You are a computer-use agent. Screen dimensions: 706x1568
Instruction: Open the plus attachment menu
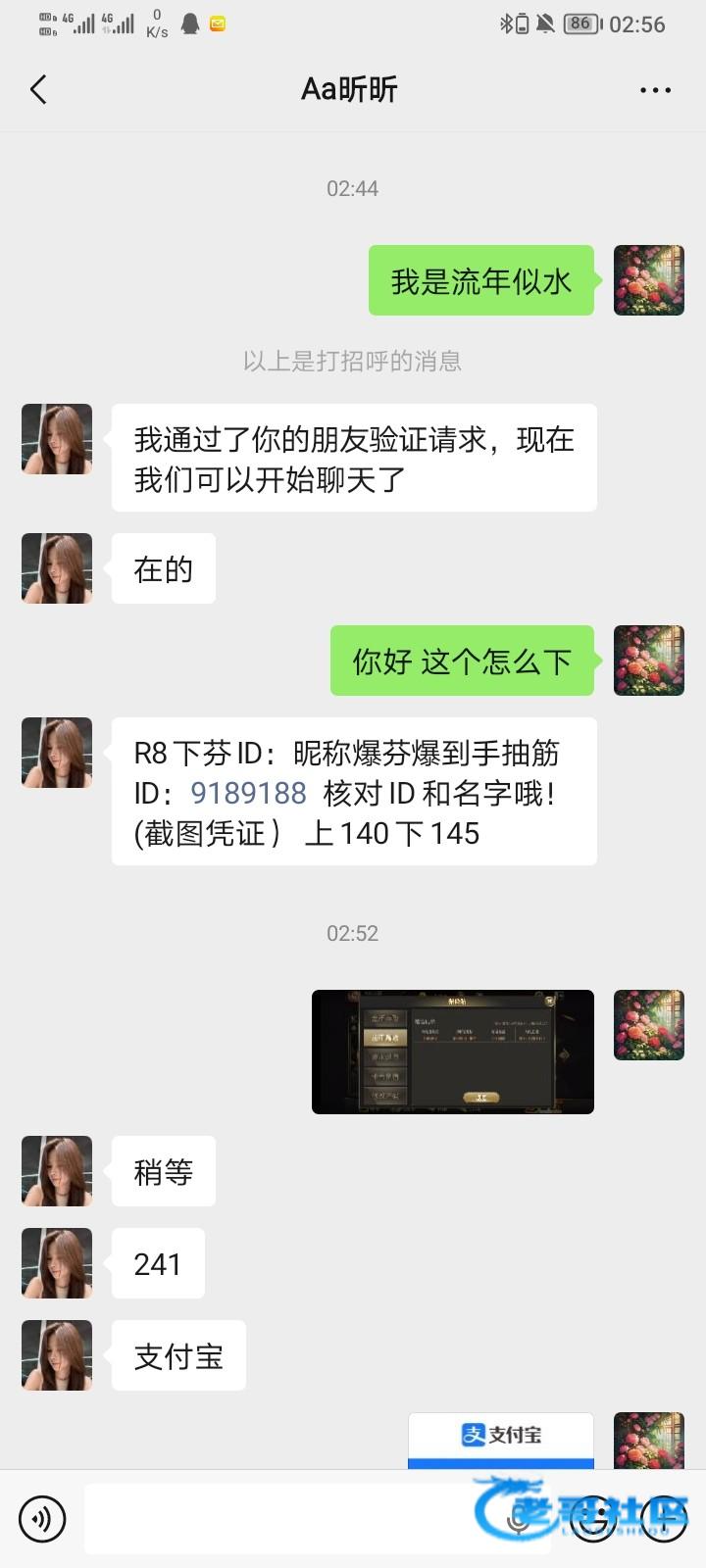click(664, 1519)
